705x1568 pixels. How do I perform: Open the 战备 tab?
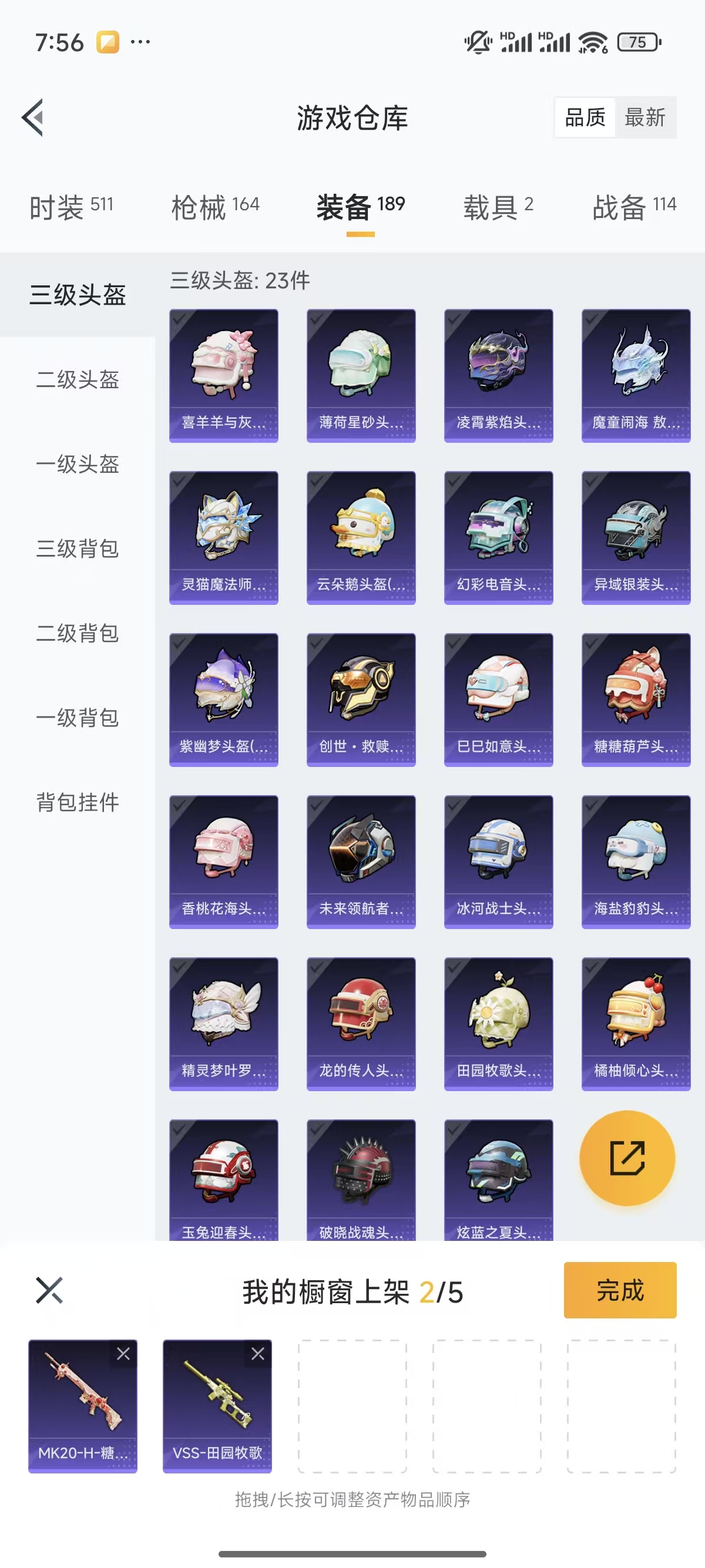tap(634, 207)
